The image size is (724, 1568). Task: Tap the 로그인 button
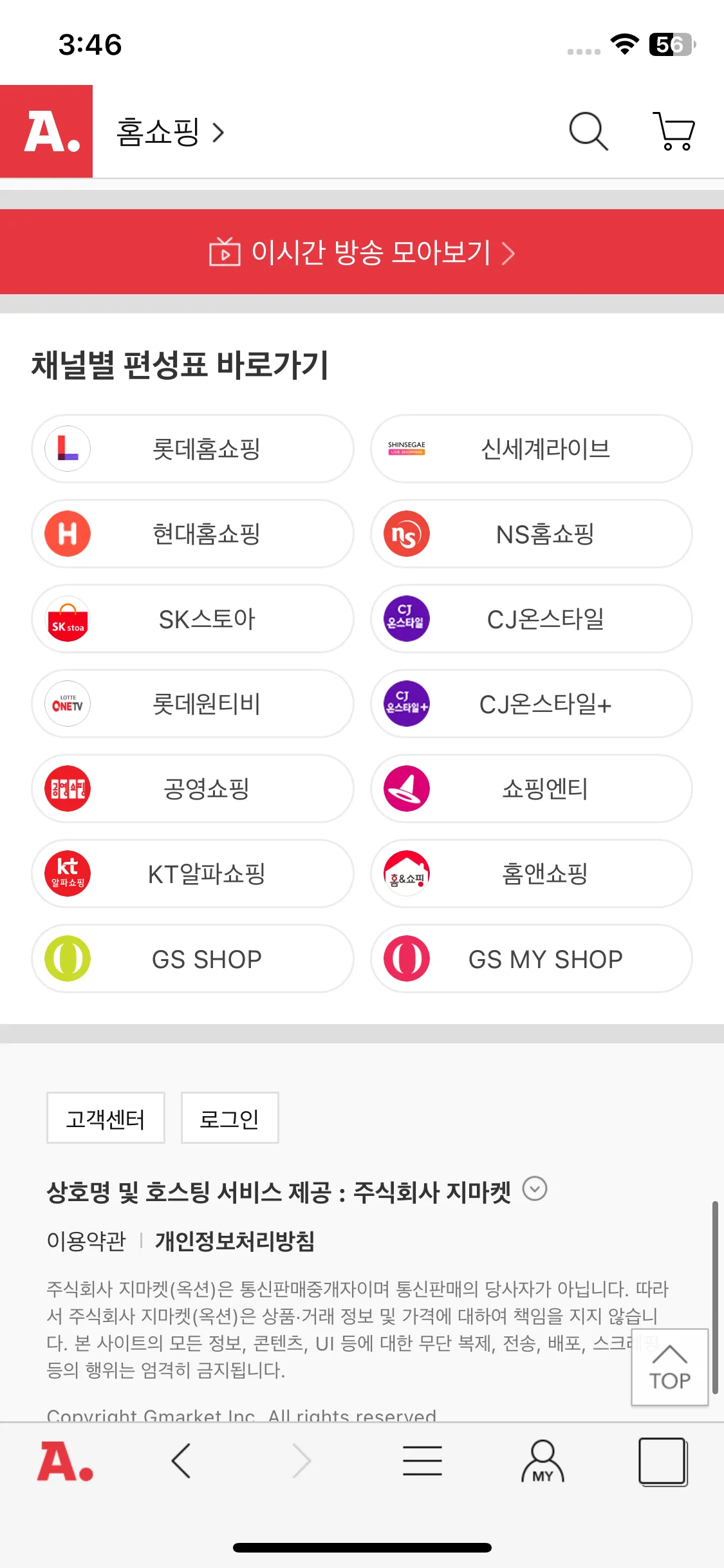229,1118
